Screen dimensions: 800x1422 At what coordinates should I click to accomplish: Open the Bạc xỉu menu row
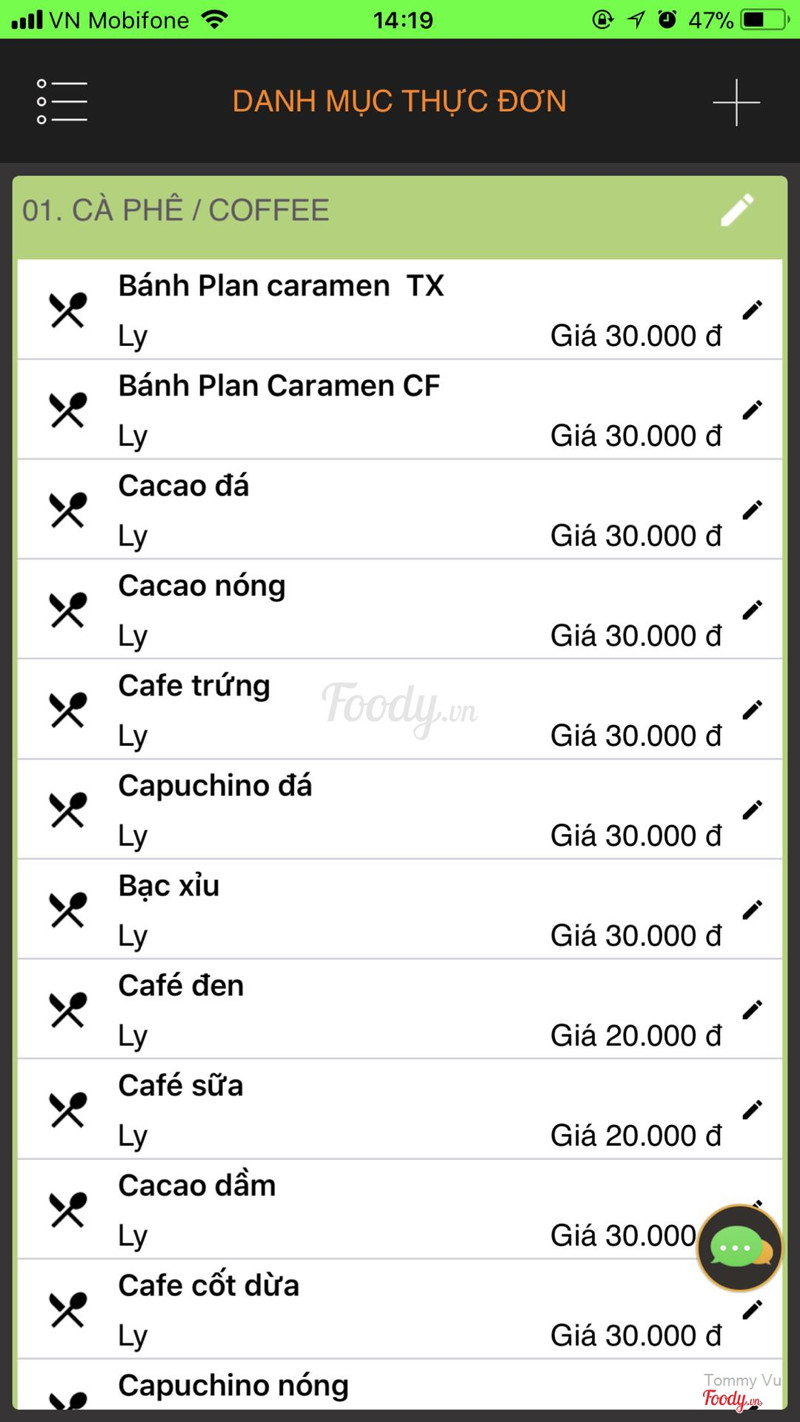pyautogui.click(x=400, y=910)
